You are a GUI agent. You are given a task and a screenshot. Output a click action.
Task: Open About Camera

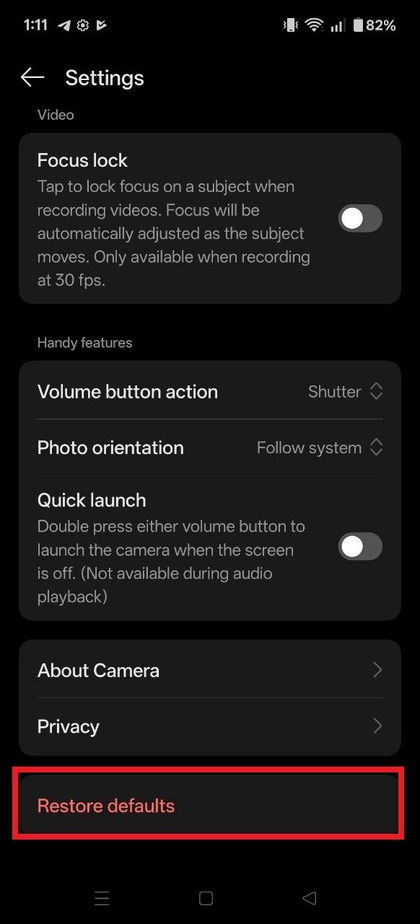[210, 670]
